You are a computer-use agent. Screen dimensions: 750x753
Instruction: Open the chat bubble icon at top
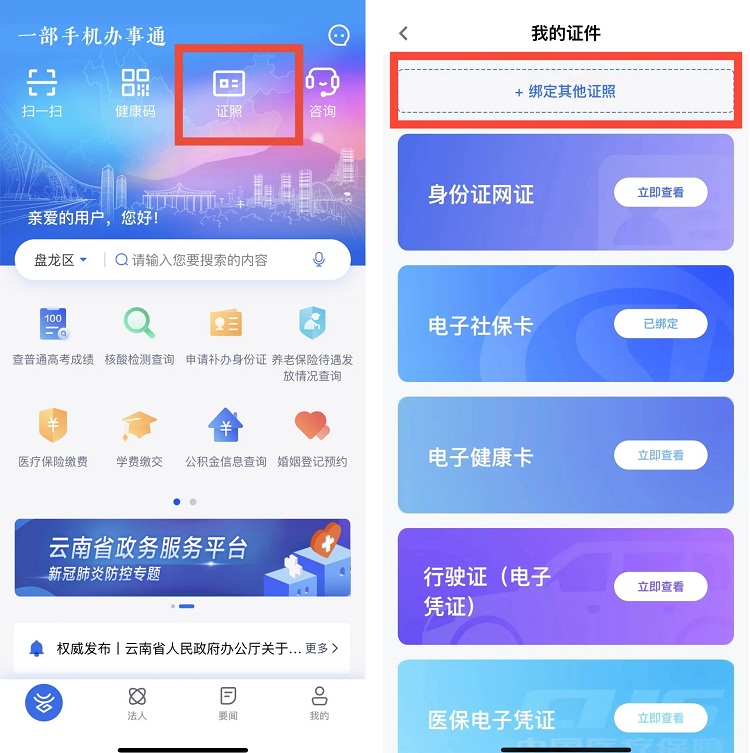(339, 36)
